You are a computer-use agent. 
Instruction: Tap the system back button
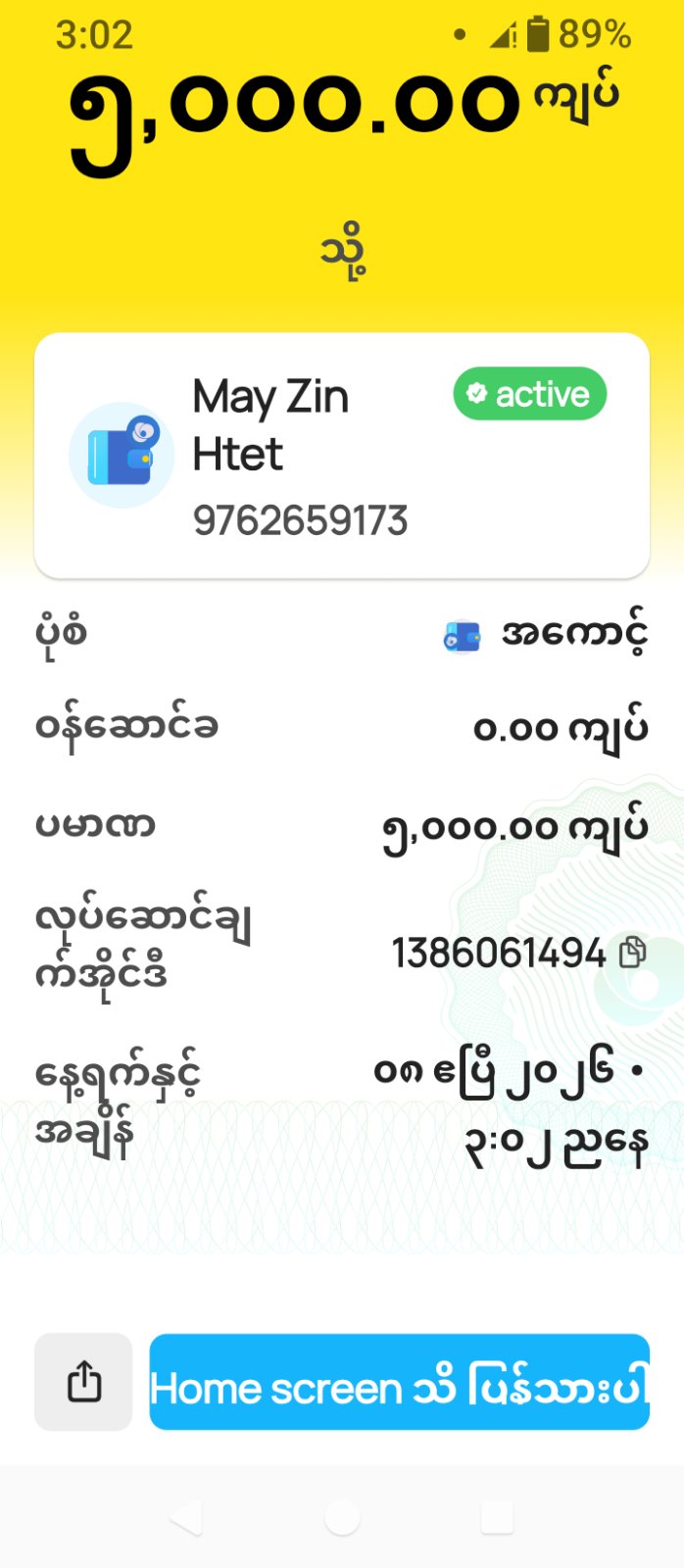[x=186, y=1518]
